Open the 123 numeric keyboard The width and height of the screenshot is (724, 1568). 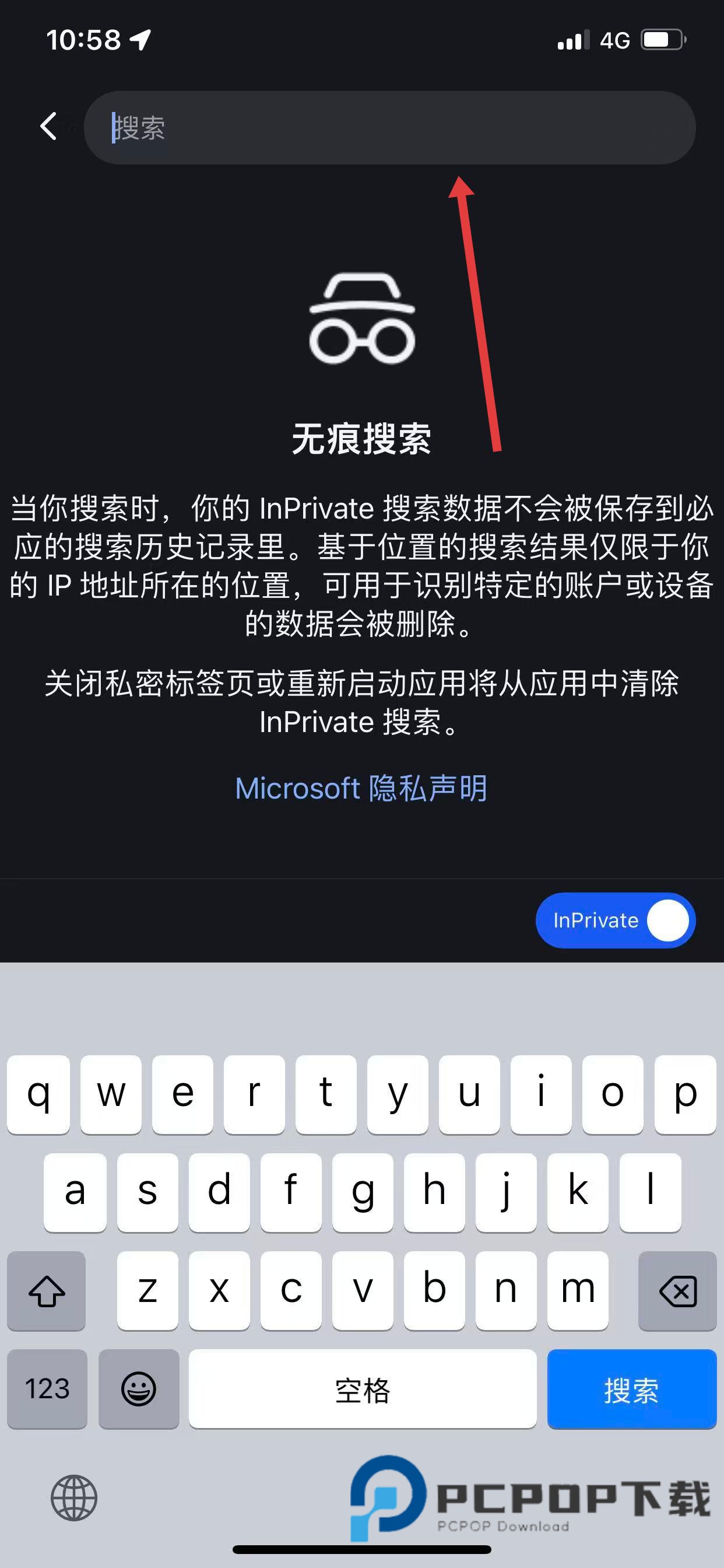pyautogui.click(x=47, y=1389)
